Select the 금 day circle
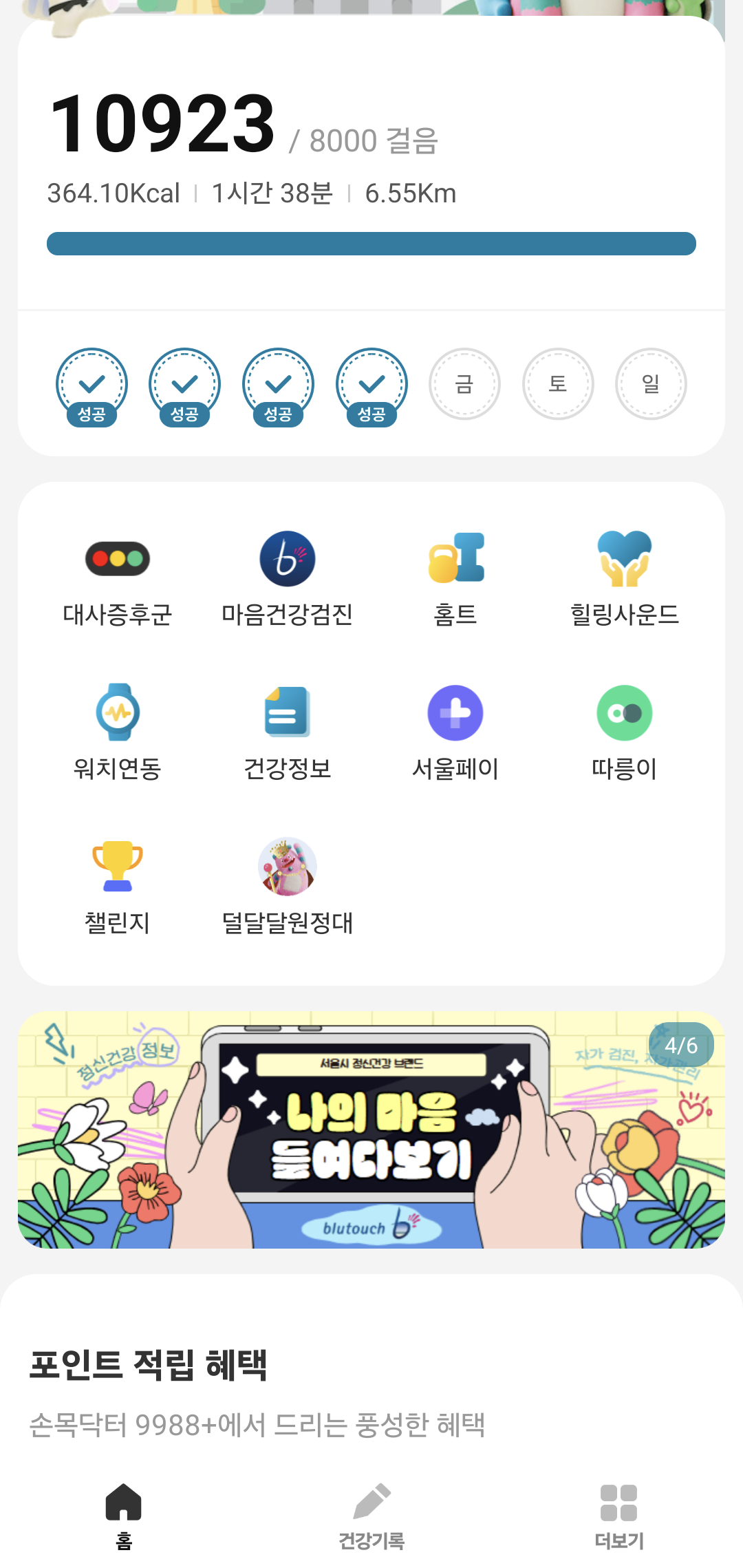743x1568 pixels. [464, 383]
